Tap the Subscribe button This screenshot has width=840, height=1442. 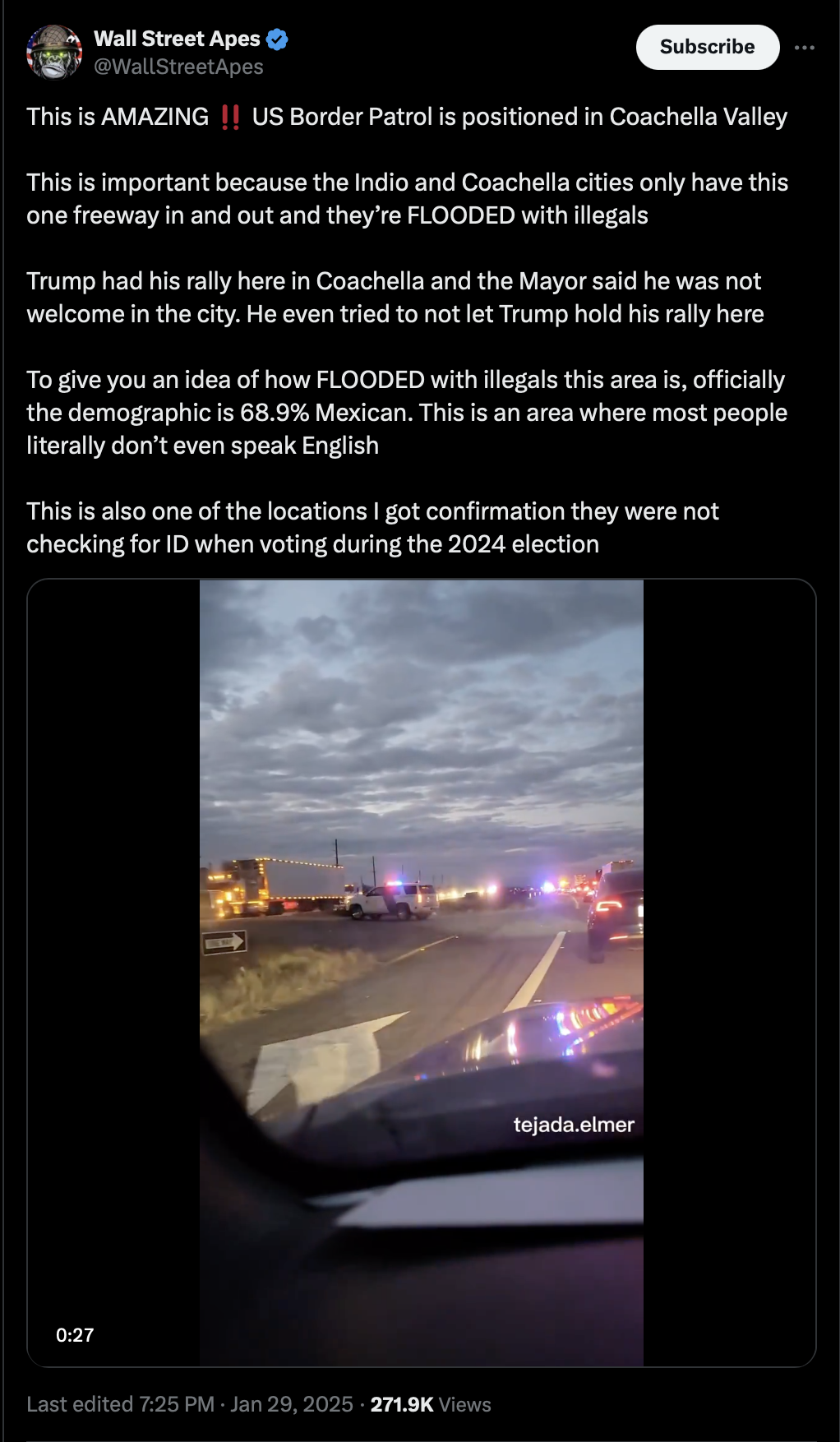coord(707,47)
